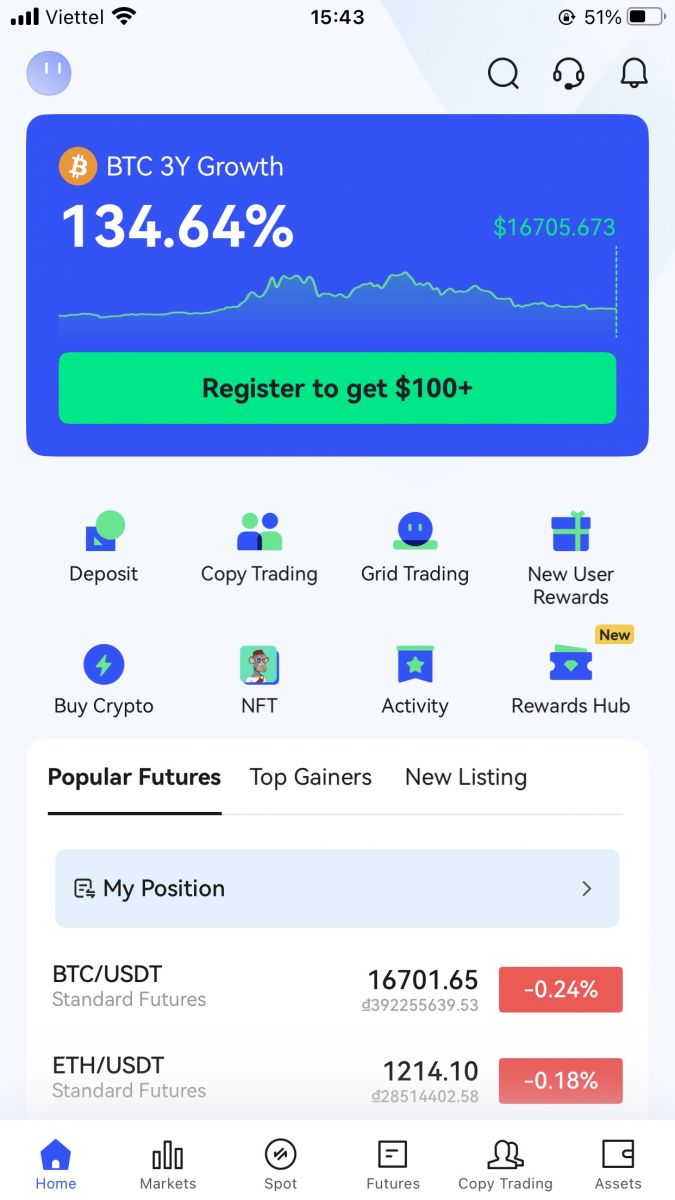
Task: Open the search magnifier
Action: (x=503, y=73)
